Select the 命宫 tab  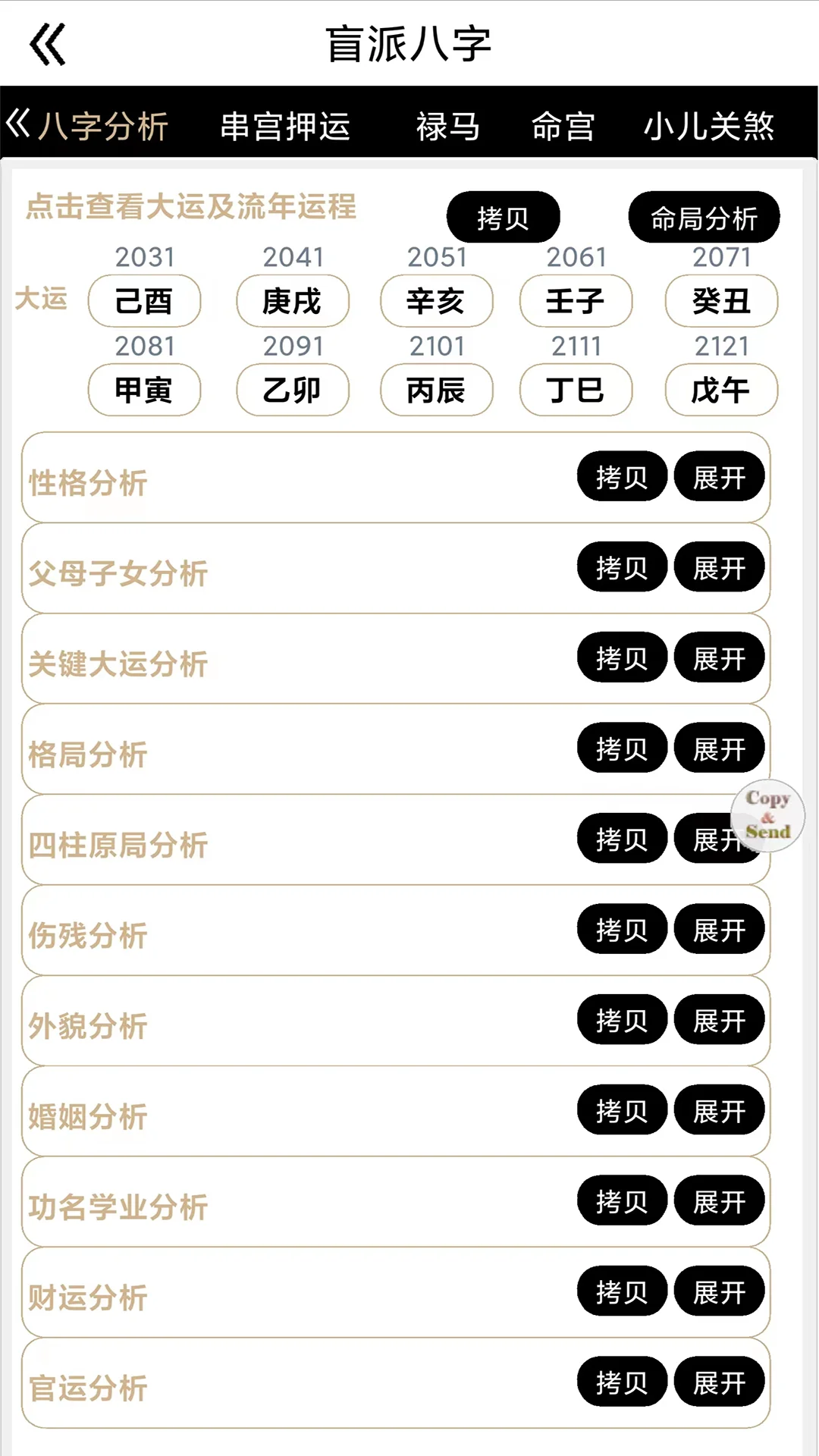(x=561, y=127)
